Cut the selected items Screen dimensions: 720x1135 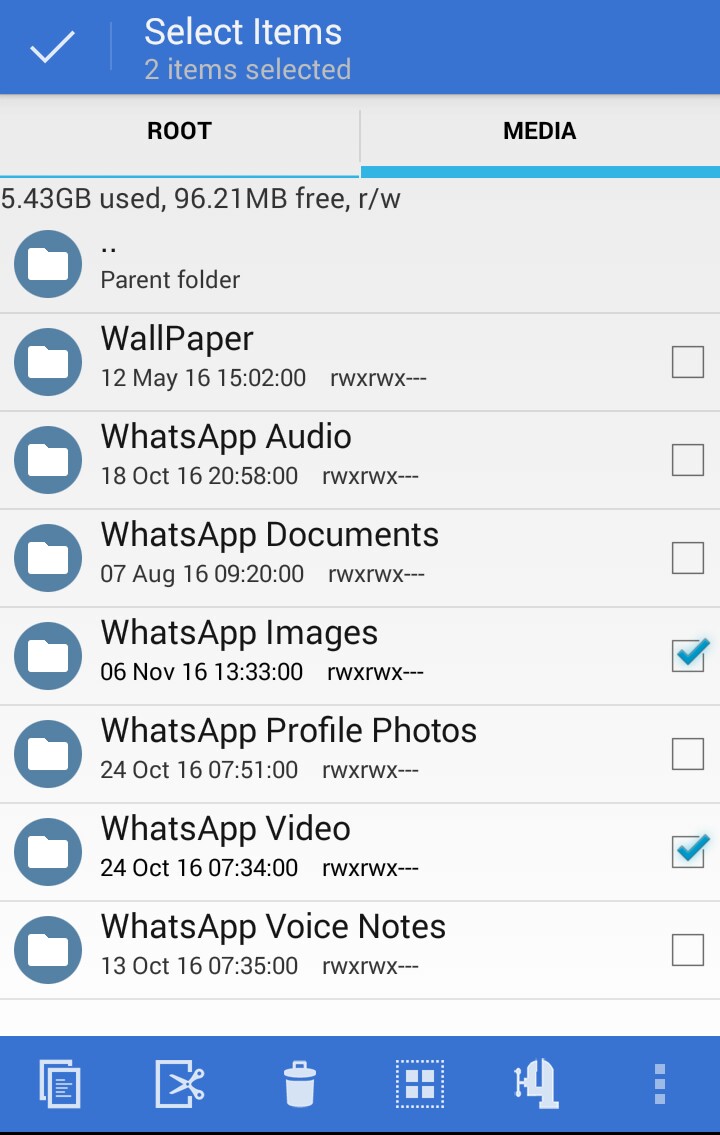click(x=180, y=1085)
